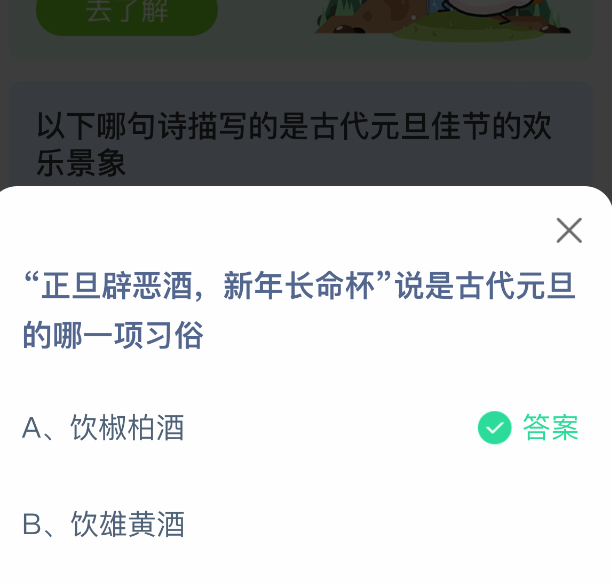Viewport: 612px width, 585px height.
Task: Tap the green 去了解 button
Action: [x=126, y=14]
